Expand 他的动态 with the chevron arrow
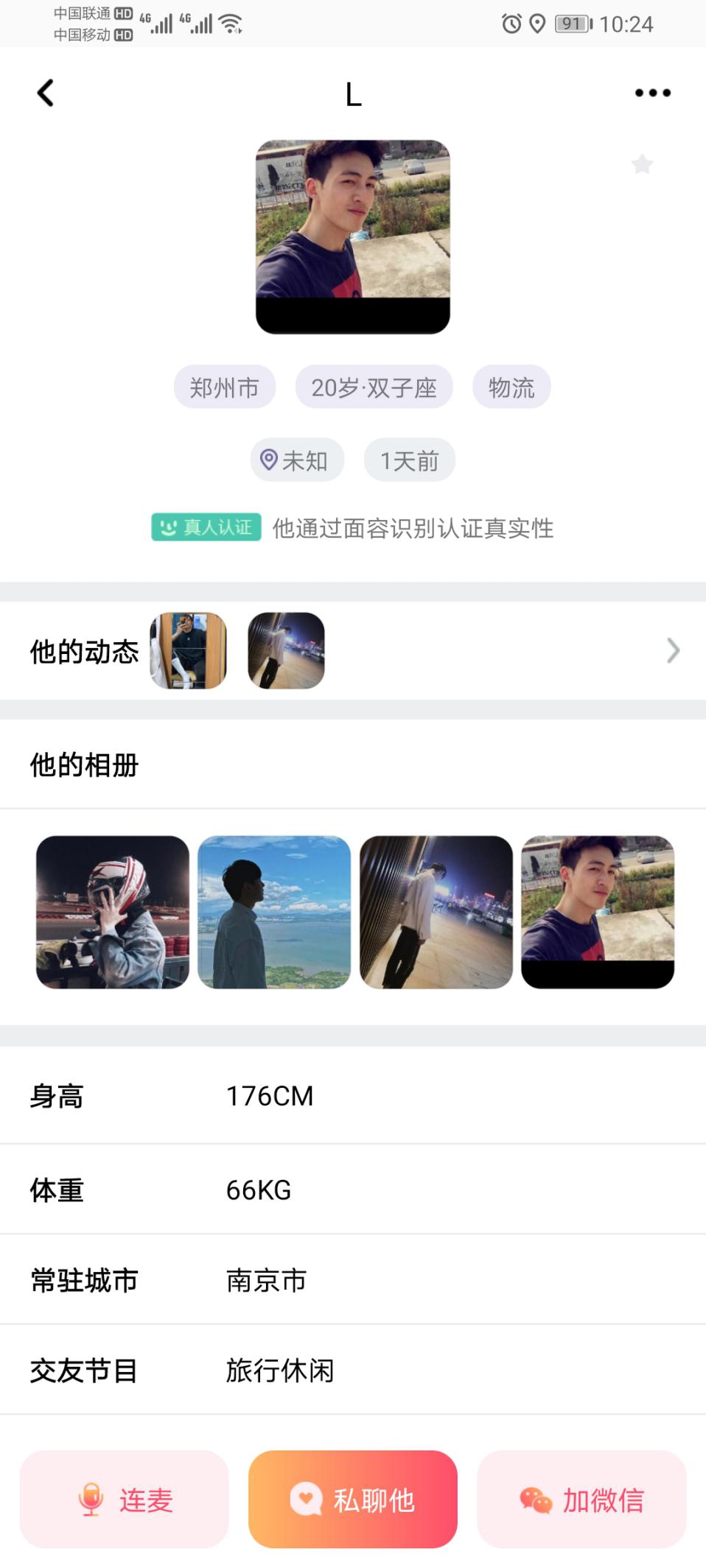This screenshot has height=1568, width=706. point(672,650)
